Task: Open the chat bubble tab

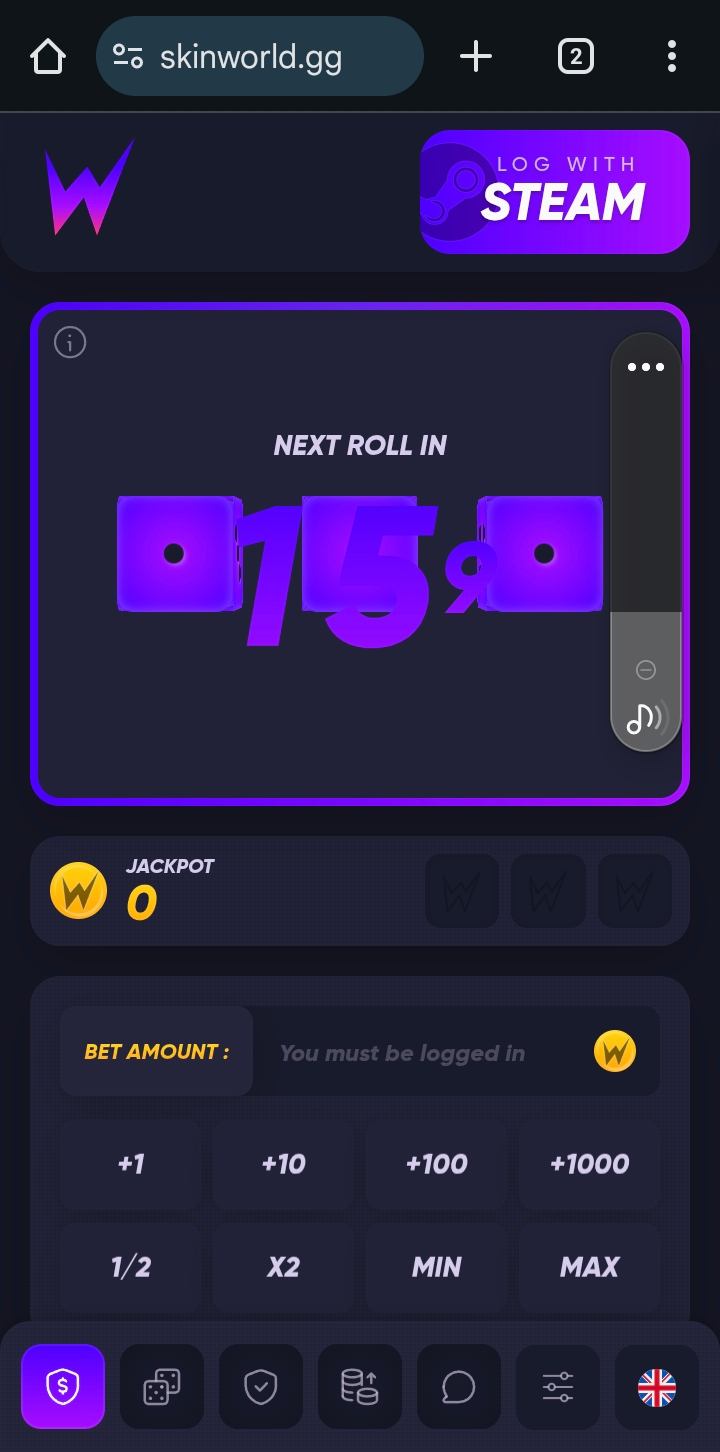Action: click(458, 1387)
